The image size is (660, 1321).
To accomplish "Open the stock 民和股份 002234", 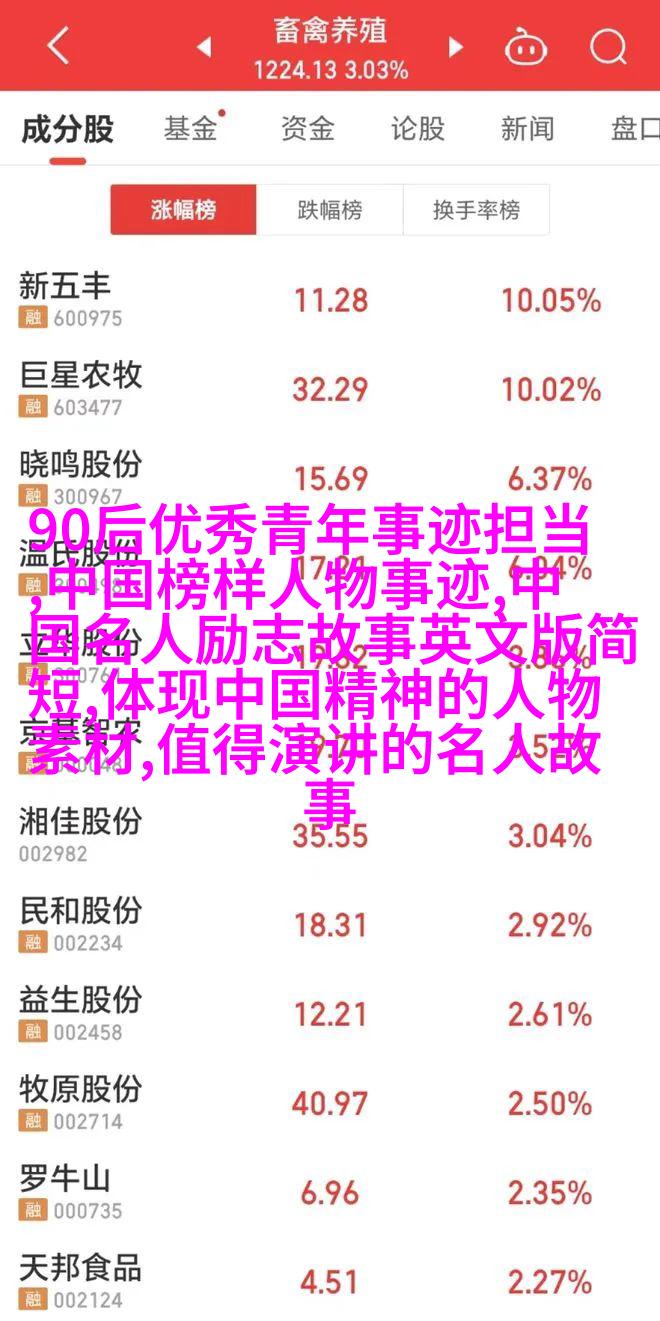I will [x=80, y=924].
